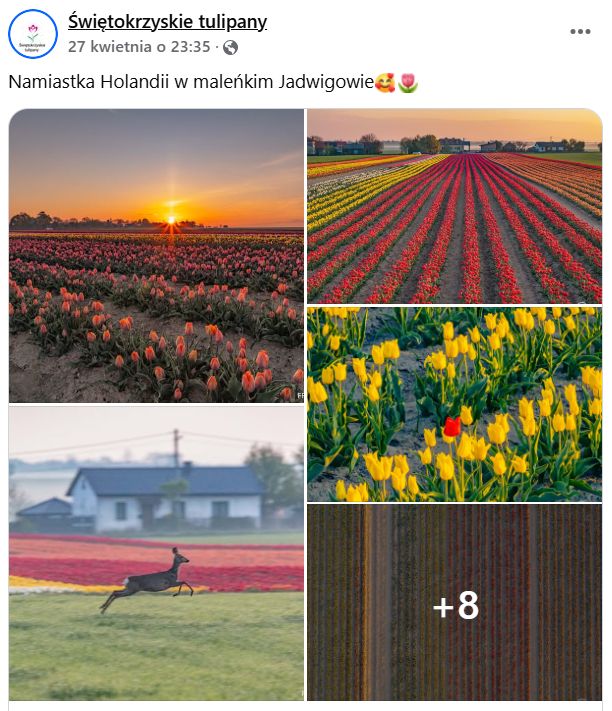View the leaping deer photo
This screenshot has width=612, height=711.
click(156, 553)
